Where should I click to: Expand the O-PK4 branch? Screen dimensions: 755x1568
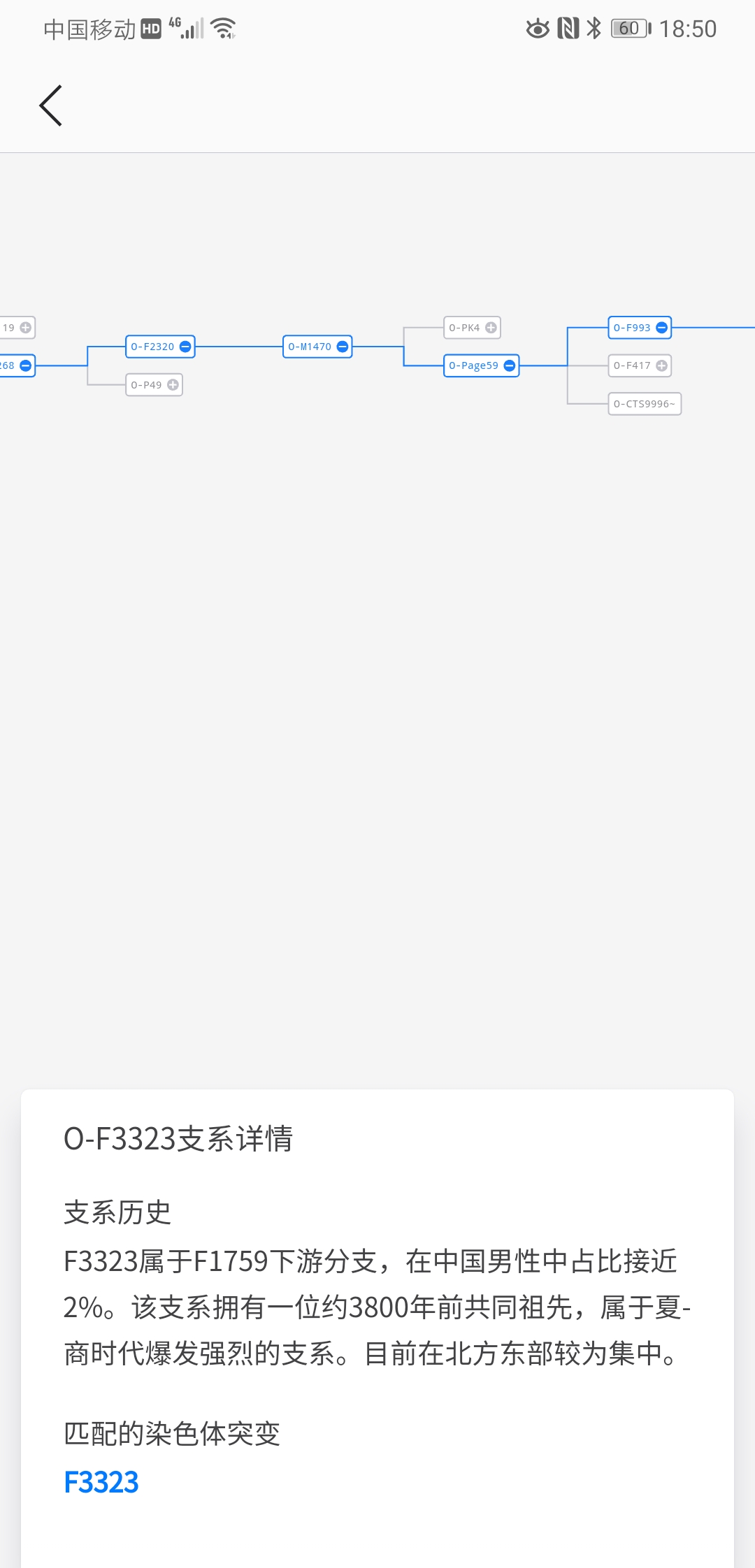[491, 328]
